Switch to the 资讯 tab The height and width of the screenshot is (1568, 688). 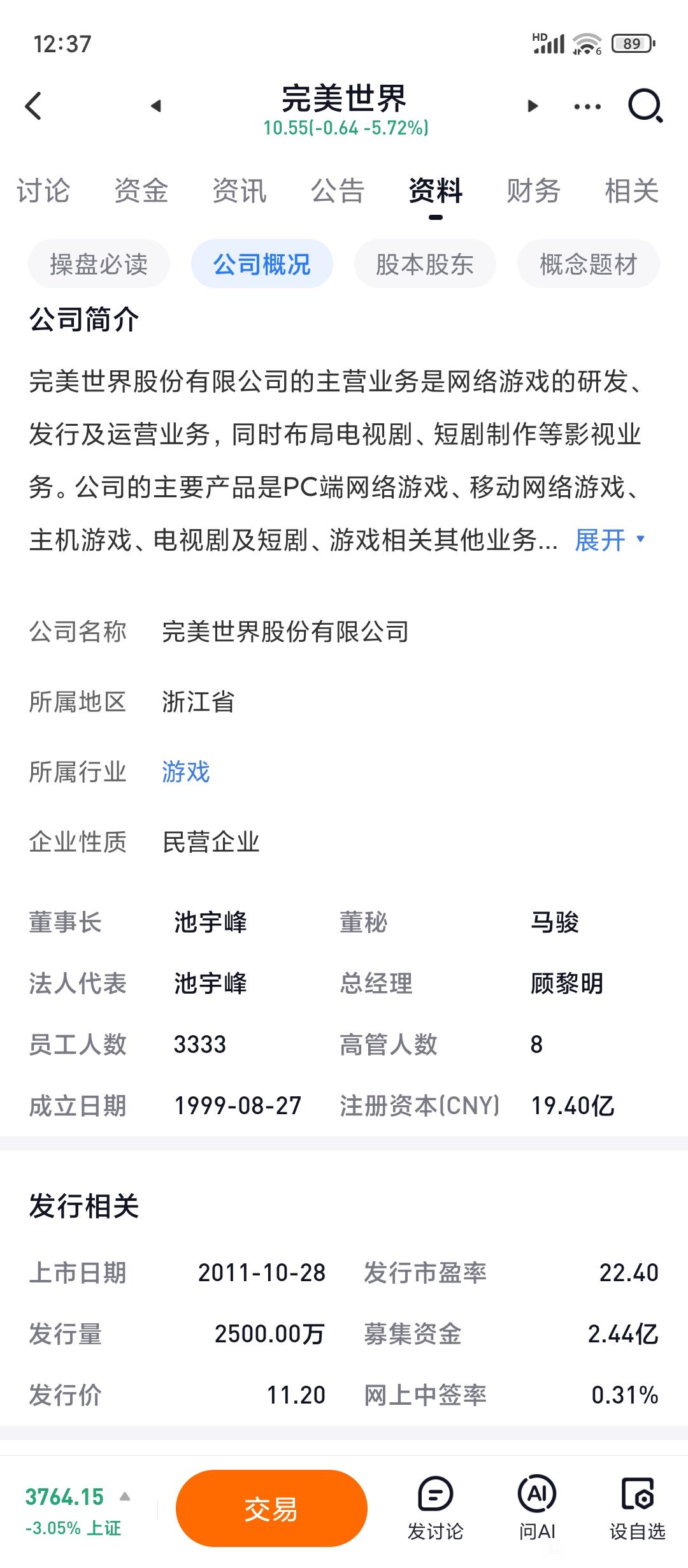pos(240,191)
